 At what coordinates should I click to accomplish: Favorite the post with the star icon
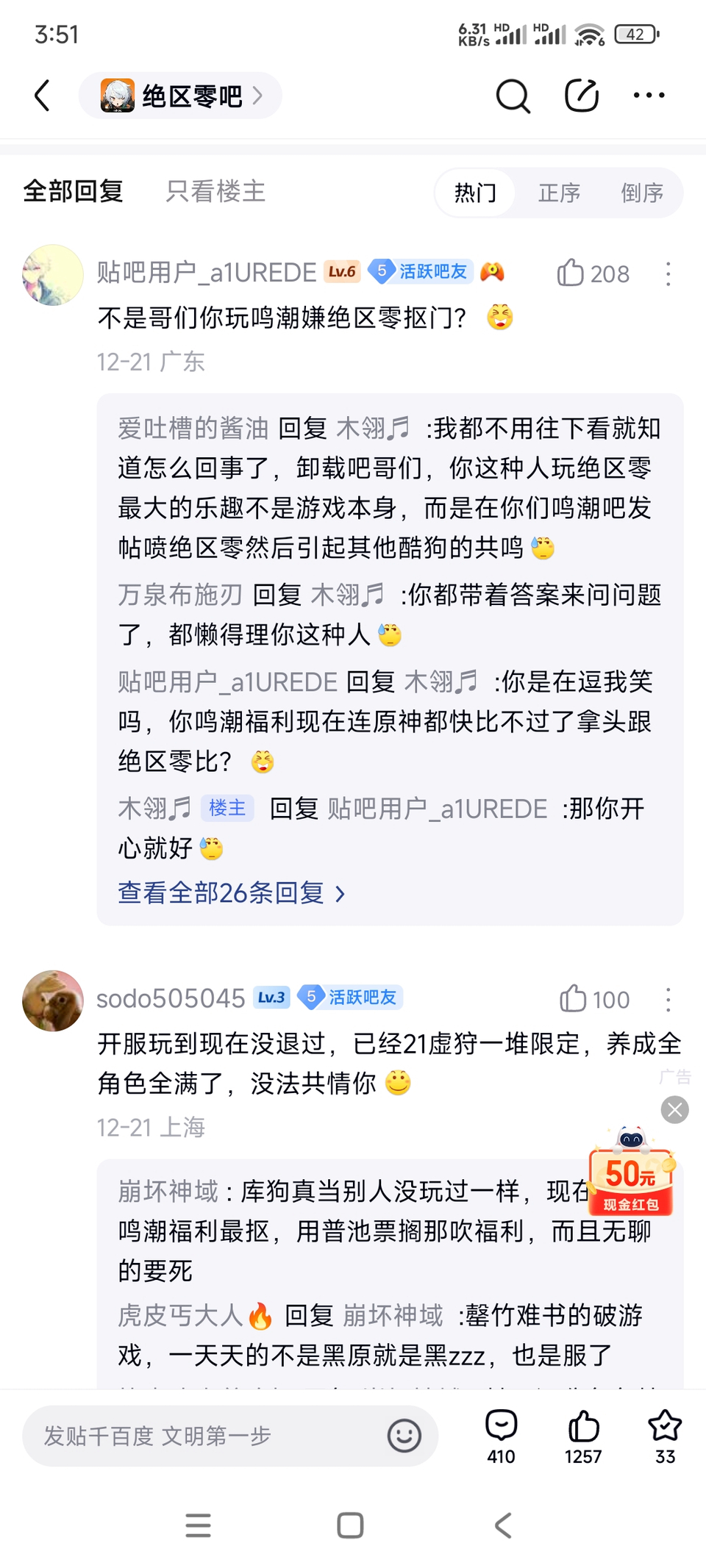coord(665,1436)
